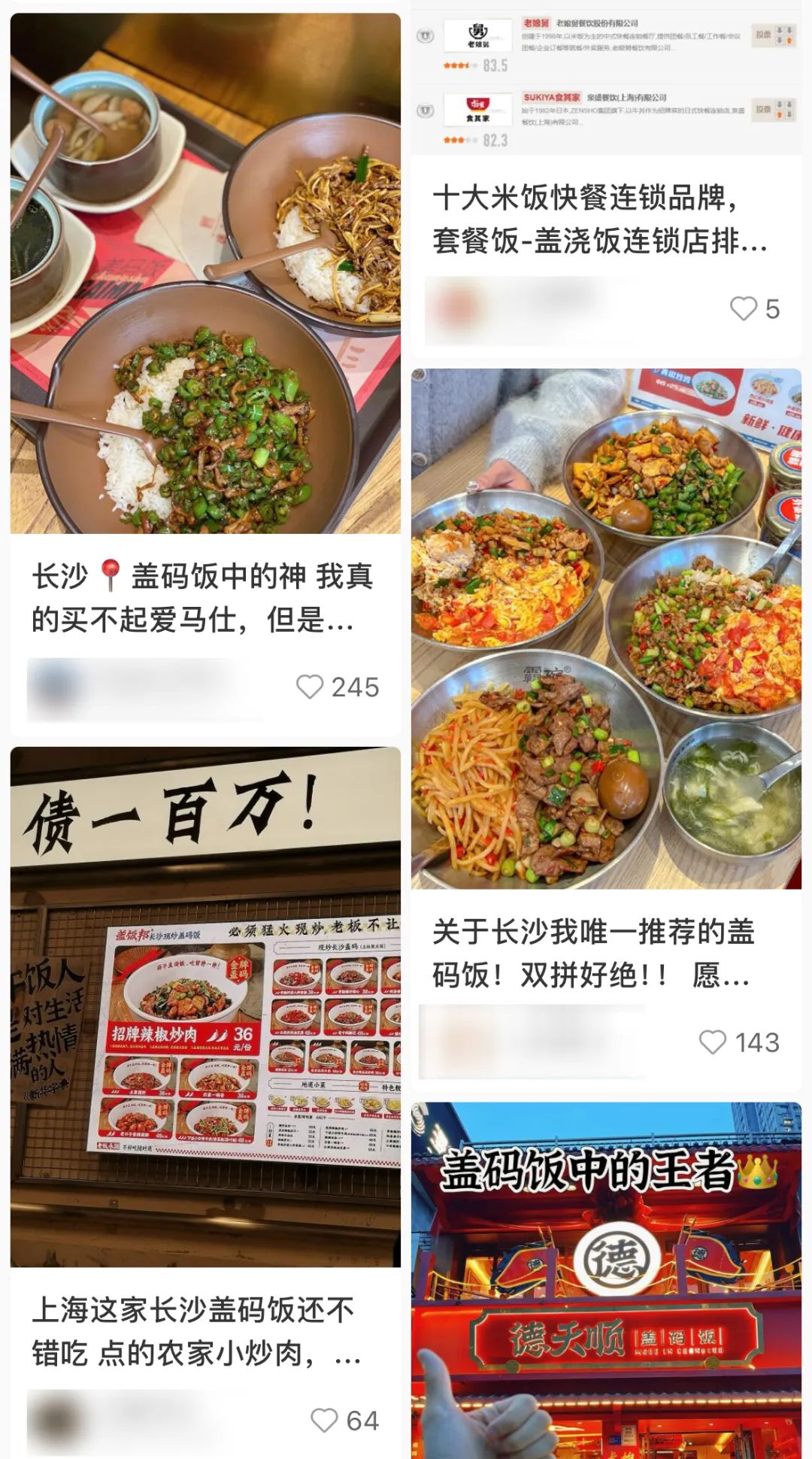
Task: Like the 十大米饭快餐连锁品牌 post
Action: pos(744,308)
